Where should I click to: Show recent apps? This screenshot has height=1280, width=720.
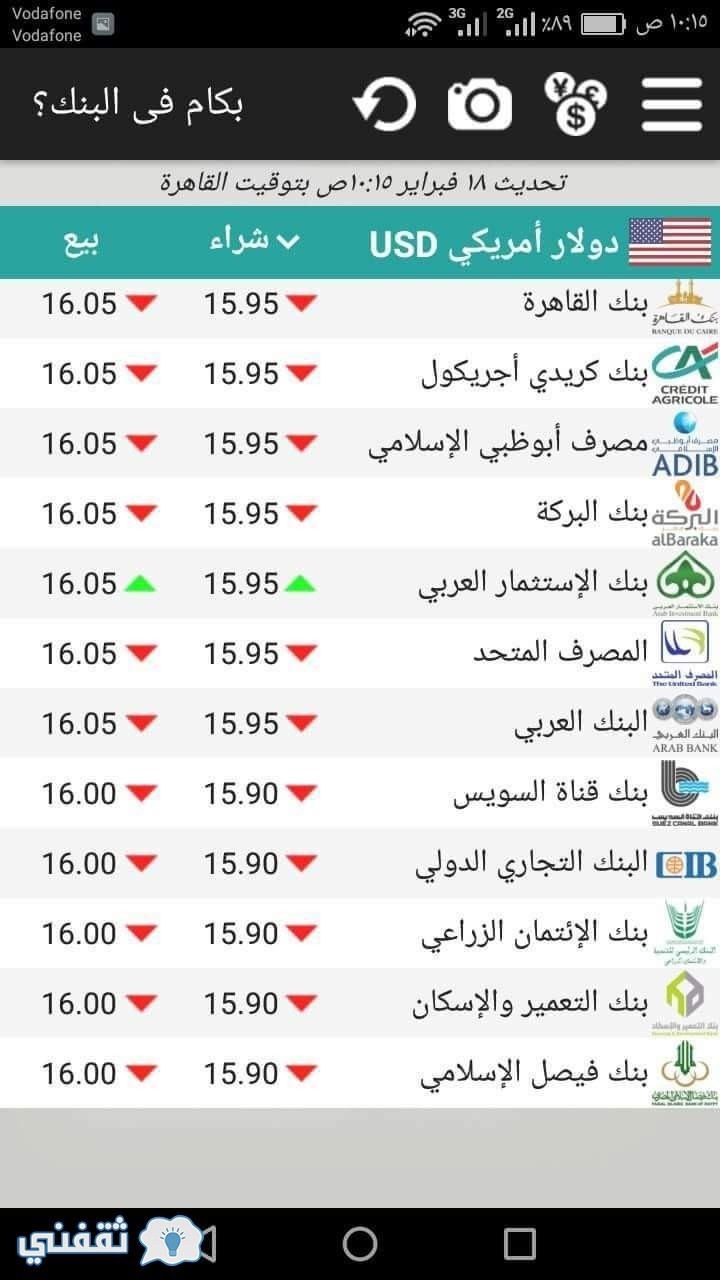tap(520, 1244)
